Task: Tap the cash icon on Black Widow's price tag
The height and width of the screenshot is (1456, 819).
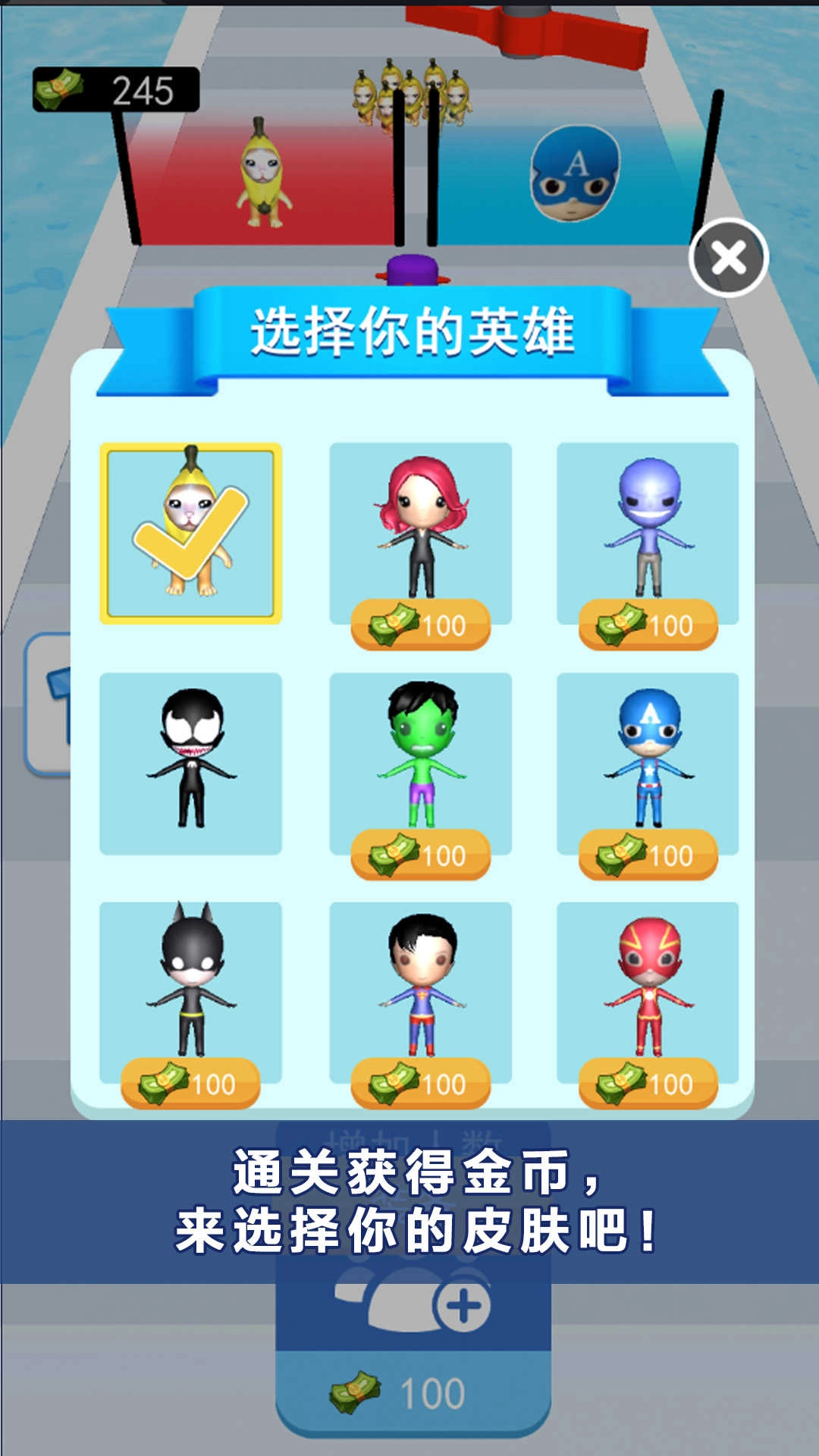Action: click(394, 622)
